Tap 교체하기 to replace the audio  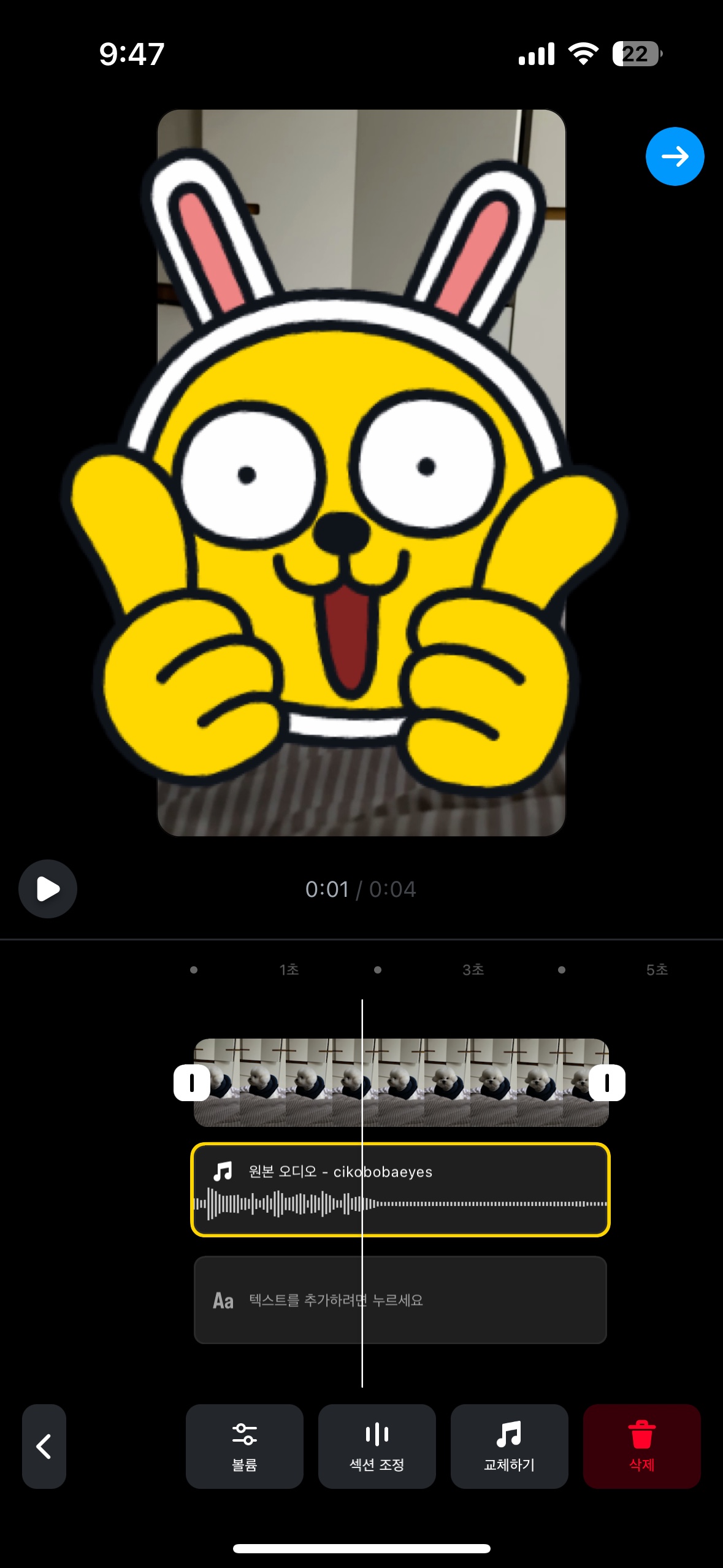509,1446
